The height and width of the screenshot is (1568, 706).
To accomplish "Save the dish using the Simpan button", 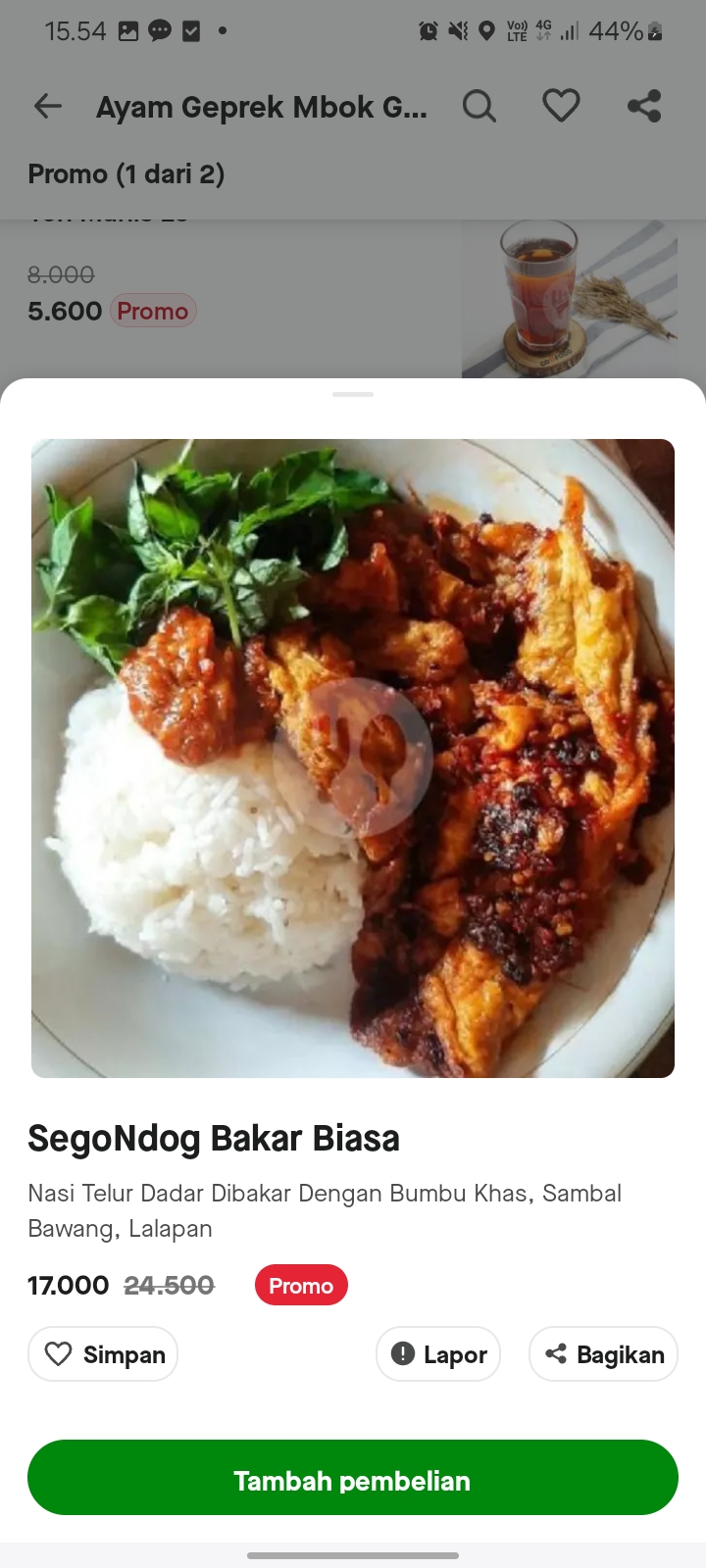I will pyautogui.click(x=102, y=1353).
